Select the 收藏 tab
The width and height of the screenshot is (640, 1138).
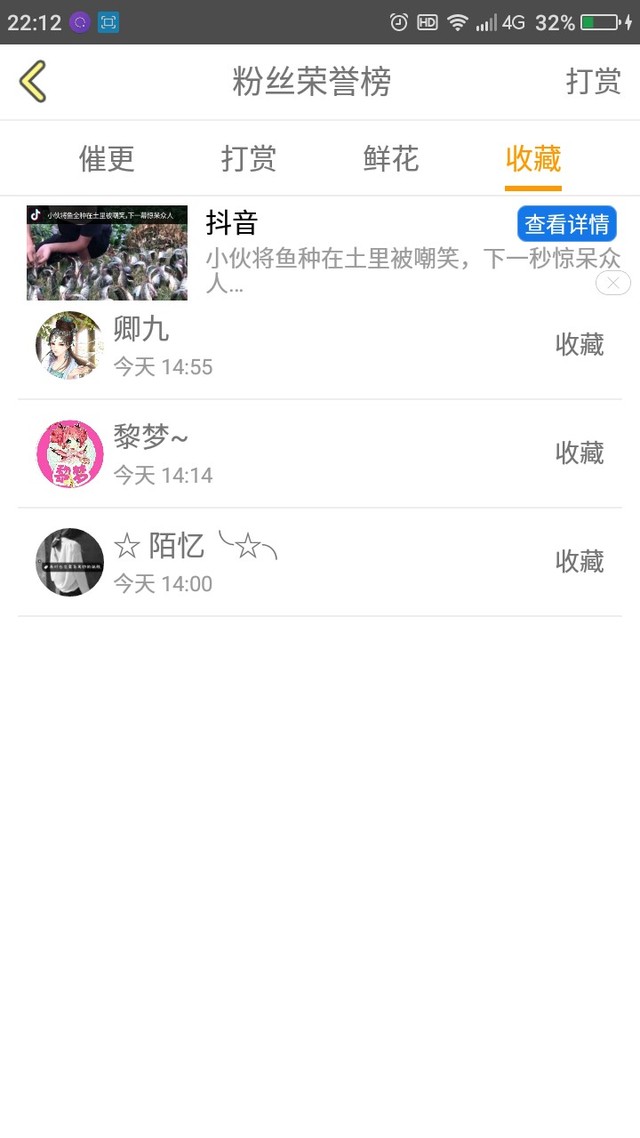[533, 158]
